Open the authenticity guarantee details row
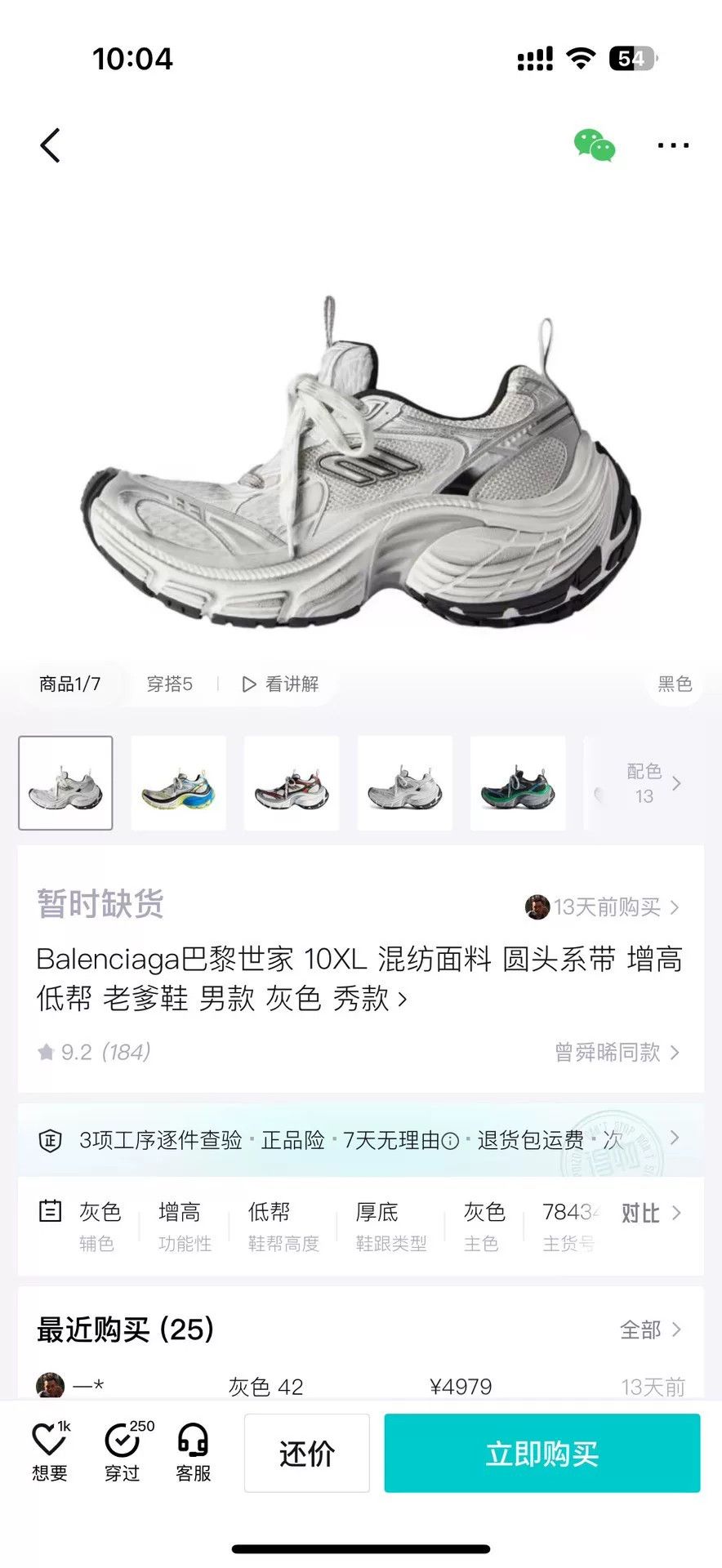The width and height of the screenshot is (722, 1568). 360,1140
